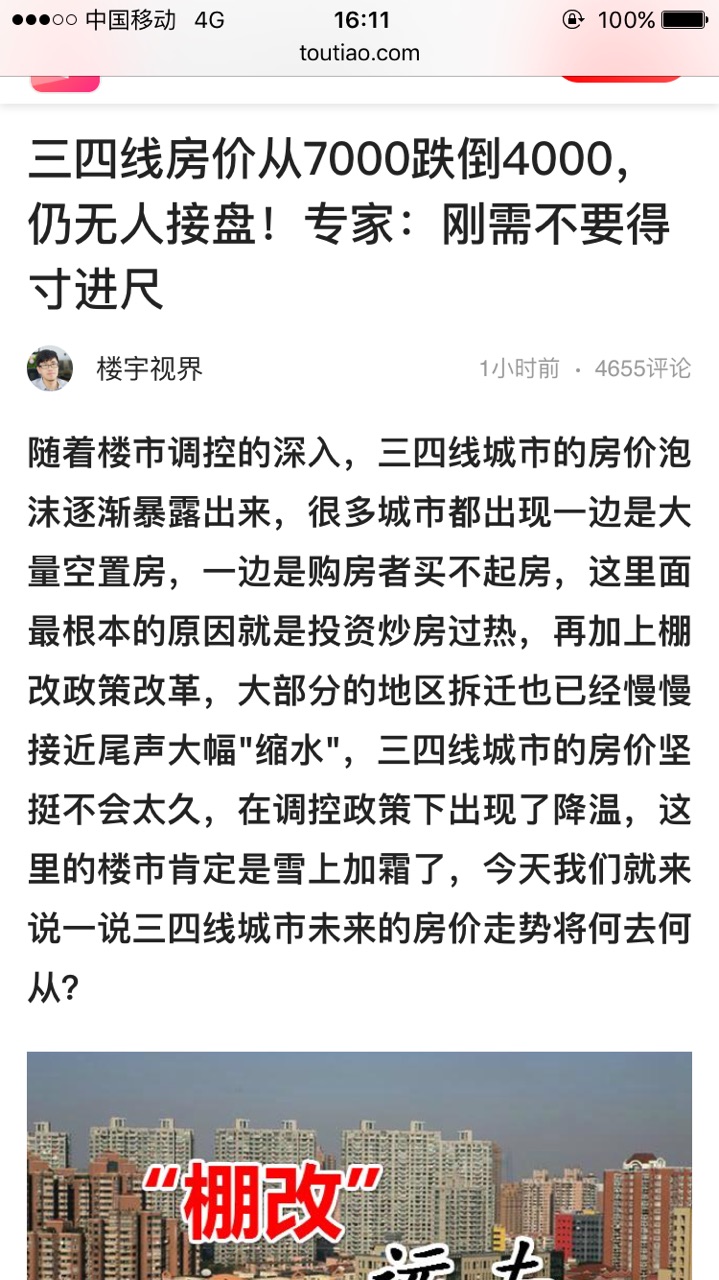Open the 楼宇视界 author avatar
Screen dimensions: 719x1280
coord(49,369)
